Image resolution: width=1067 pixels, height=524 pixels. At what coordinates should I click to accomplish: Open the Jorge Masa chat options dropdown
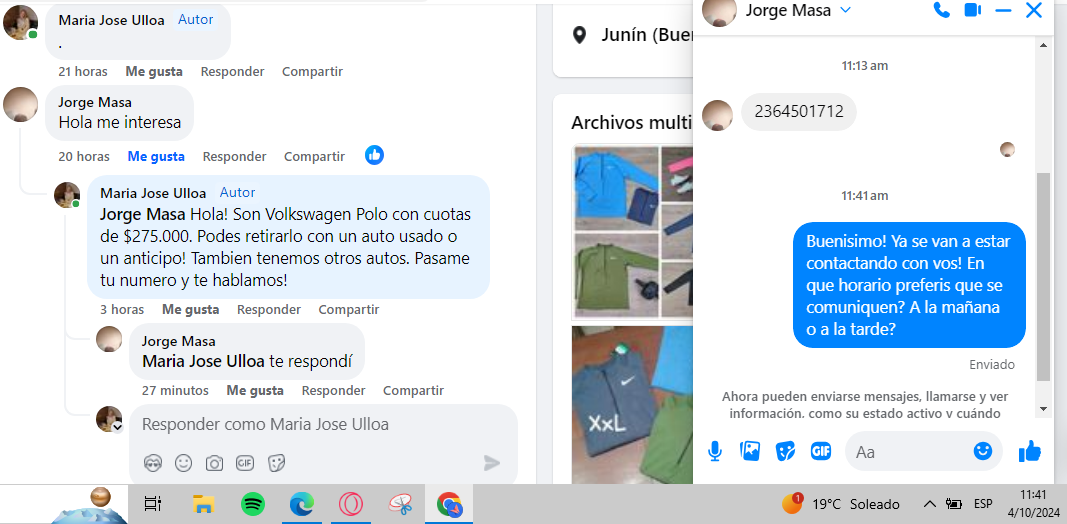(x=845, y=10)
